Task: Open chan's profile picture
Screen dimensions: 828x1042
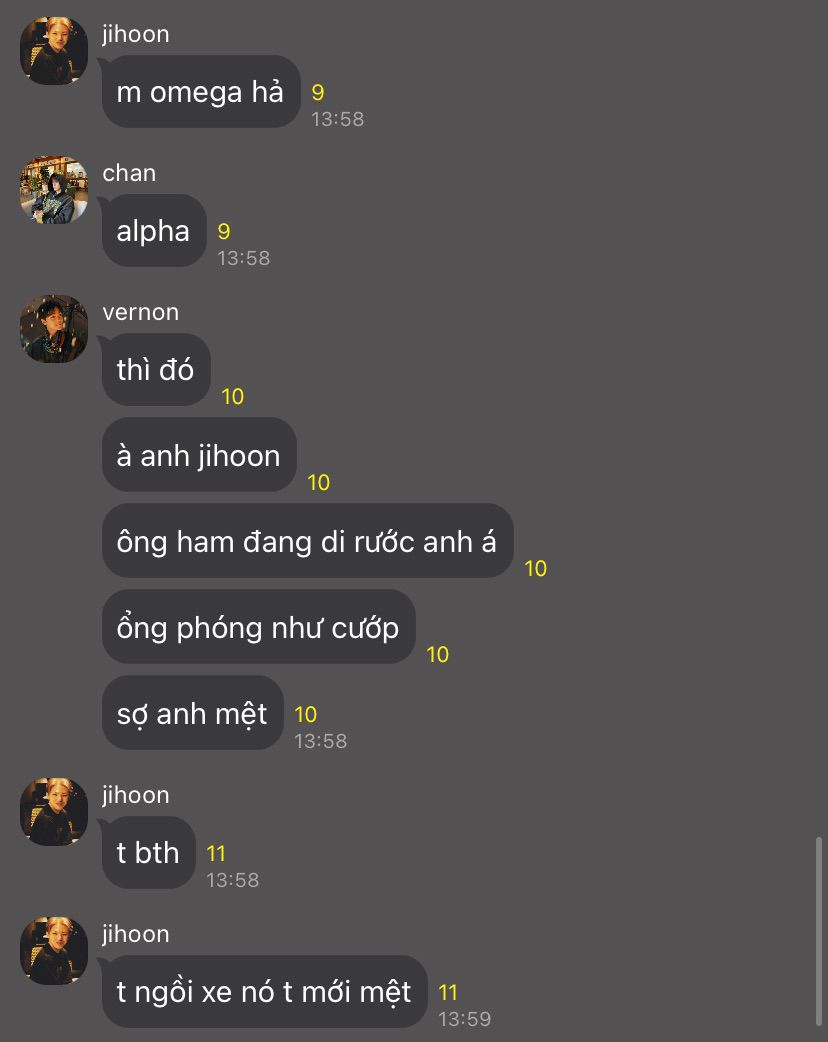Action: coord(54,190)
